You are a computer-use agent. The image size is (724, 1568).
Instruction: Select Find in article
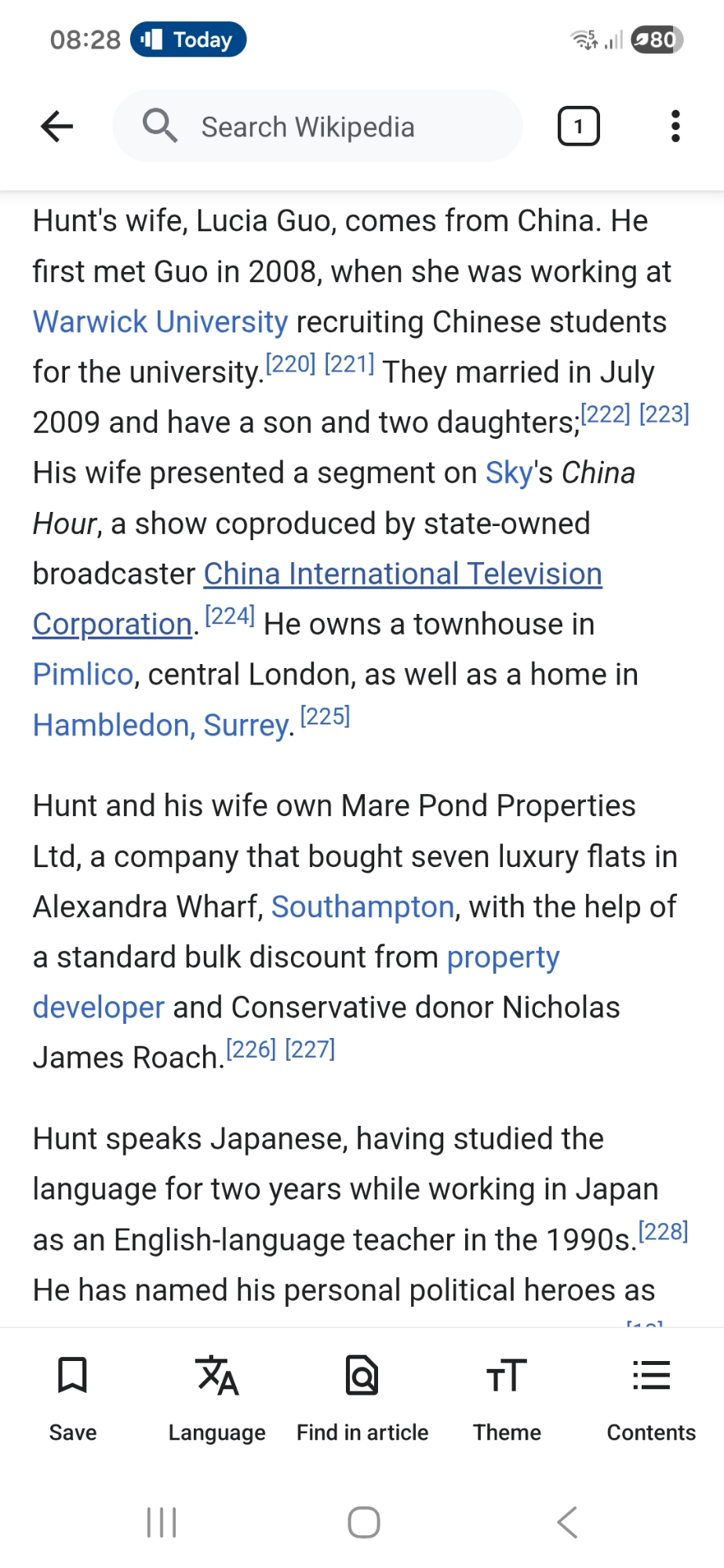362,1397
